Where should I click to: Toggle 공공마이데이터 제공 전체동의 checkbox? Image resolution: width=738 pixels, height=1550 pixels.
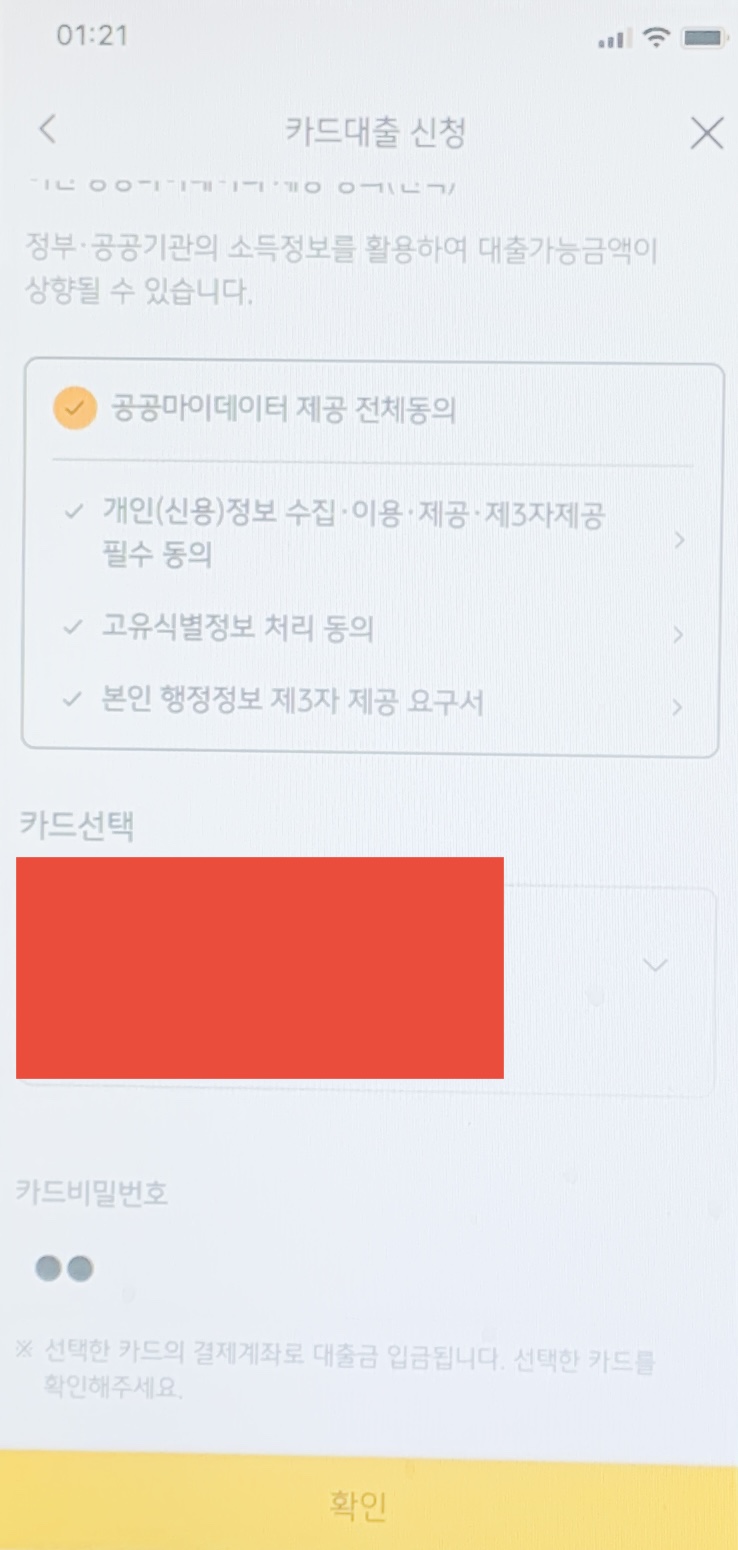point(75,409)
